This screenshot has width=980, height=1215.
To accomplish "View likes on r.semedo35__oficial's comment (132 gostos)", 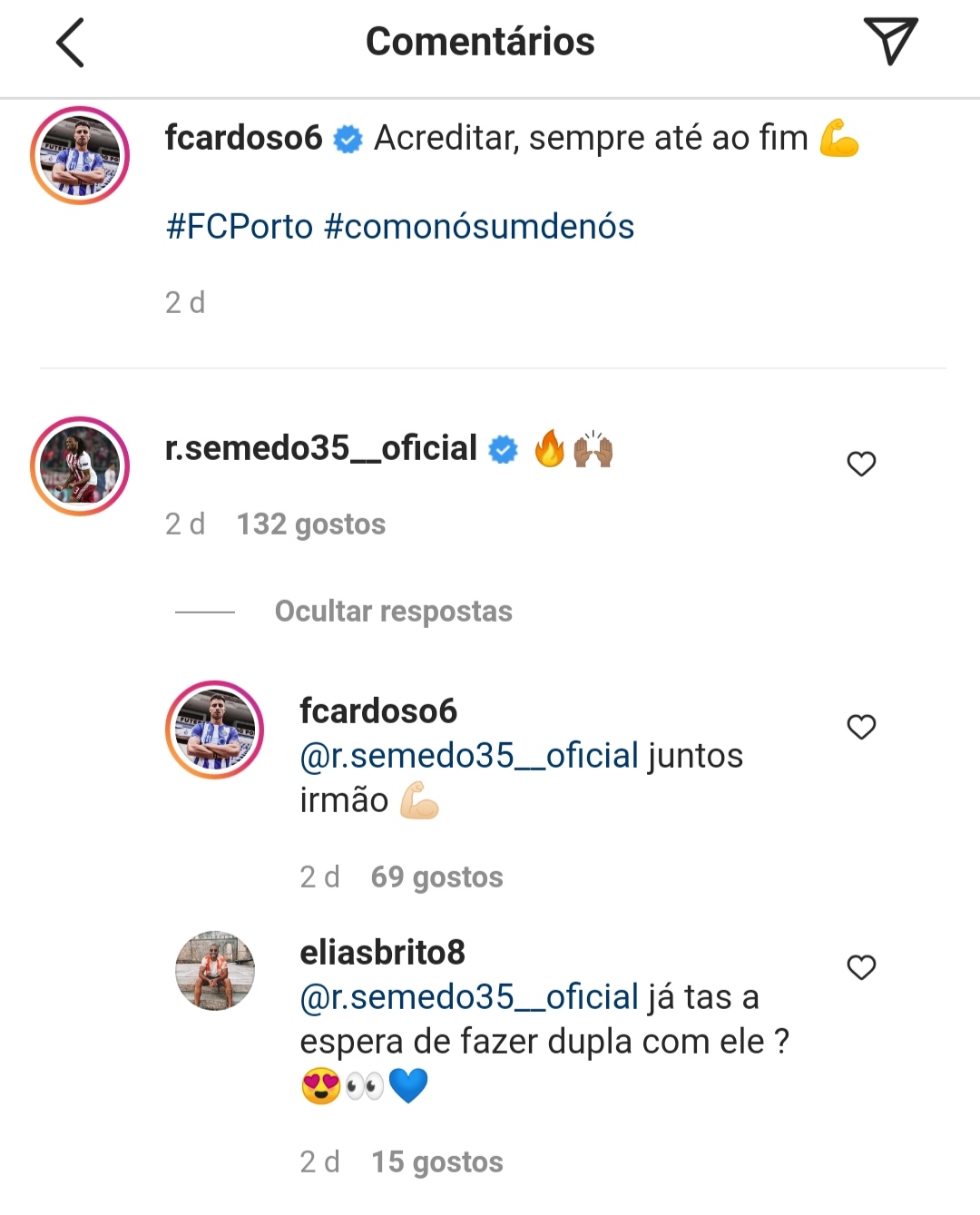I will click(x=311, y=524).
